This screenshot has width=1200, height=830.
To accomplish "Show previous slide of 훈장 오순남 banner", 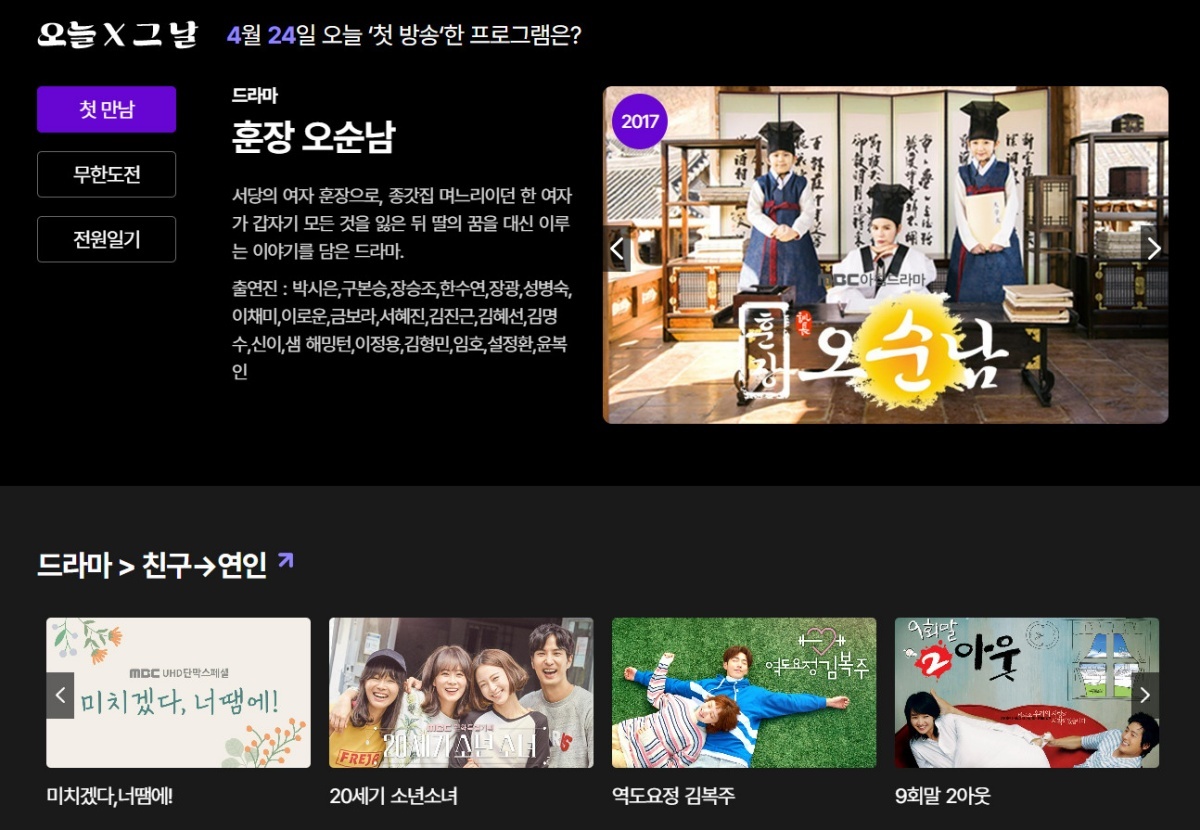I will [x=617, y=248].
